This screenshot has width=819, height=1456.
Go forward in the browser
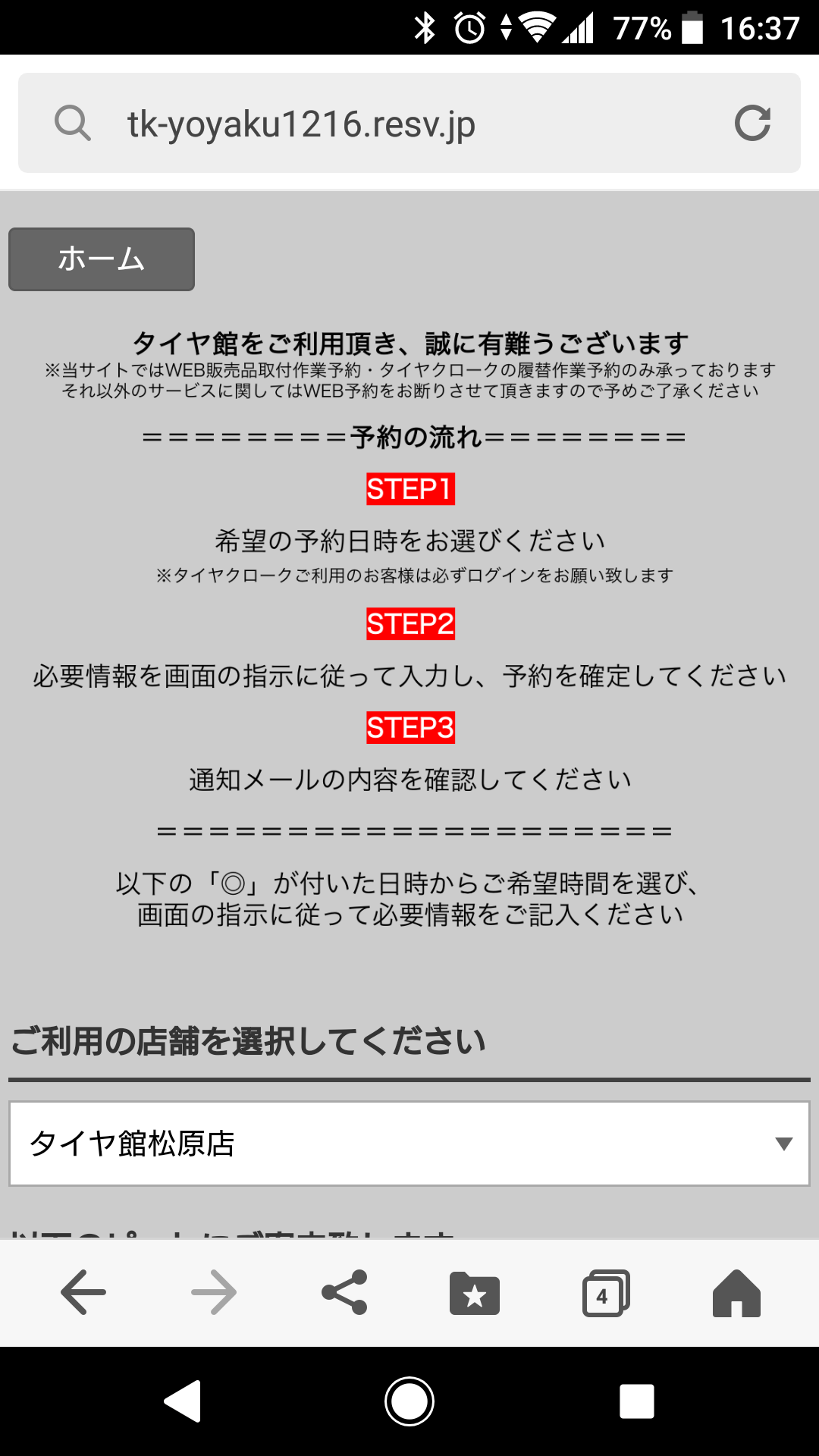point(214,1292)
